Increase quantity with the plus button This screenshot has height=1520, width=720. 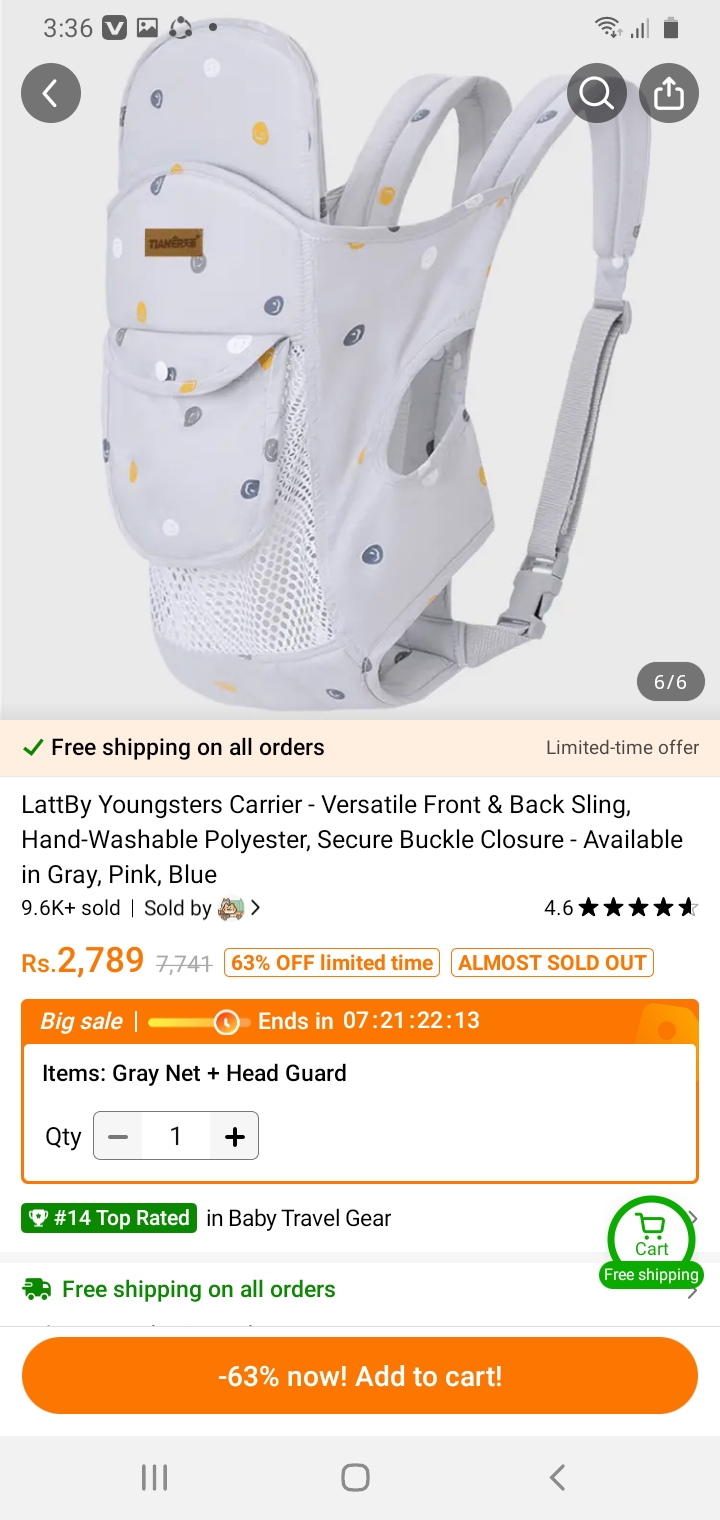pos(235,1137)
